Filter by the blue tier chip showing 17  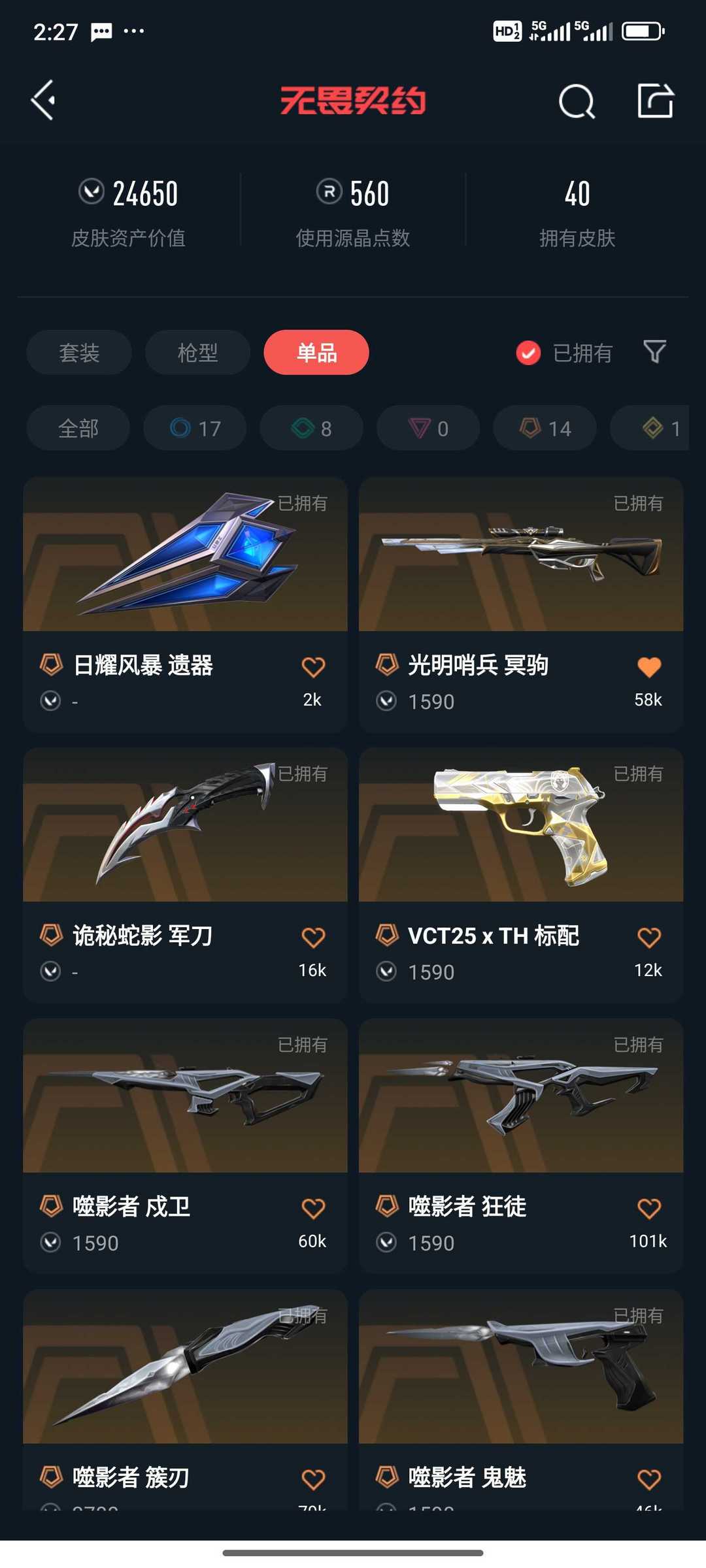tap(195, 429)
